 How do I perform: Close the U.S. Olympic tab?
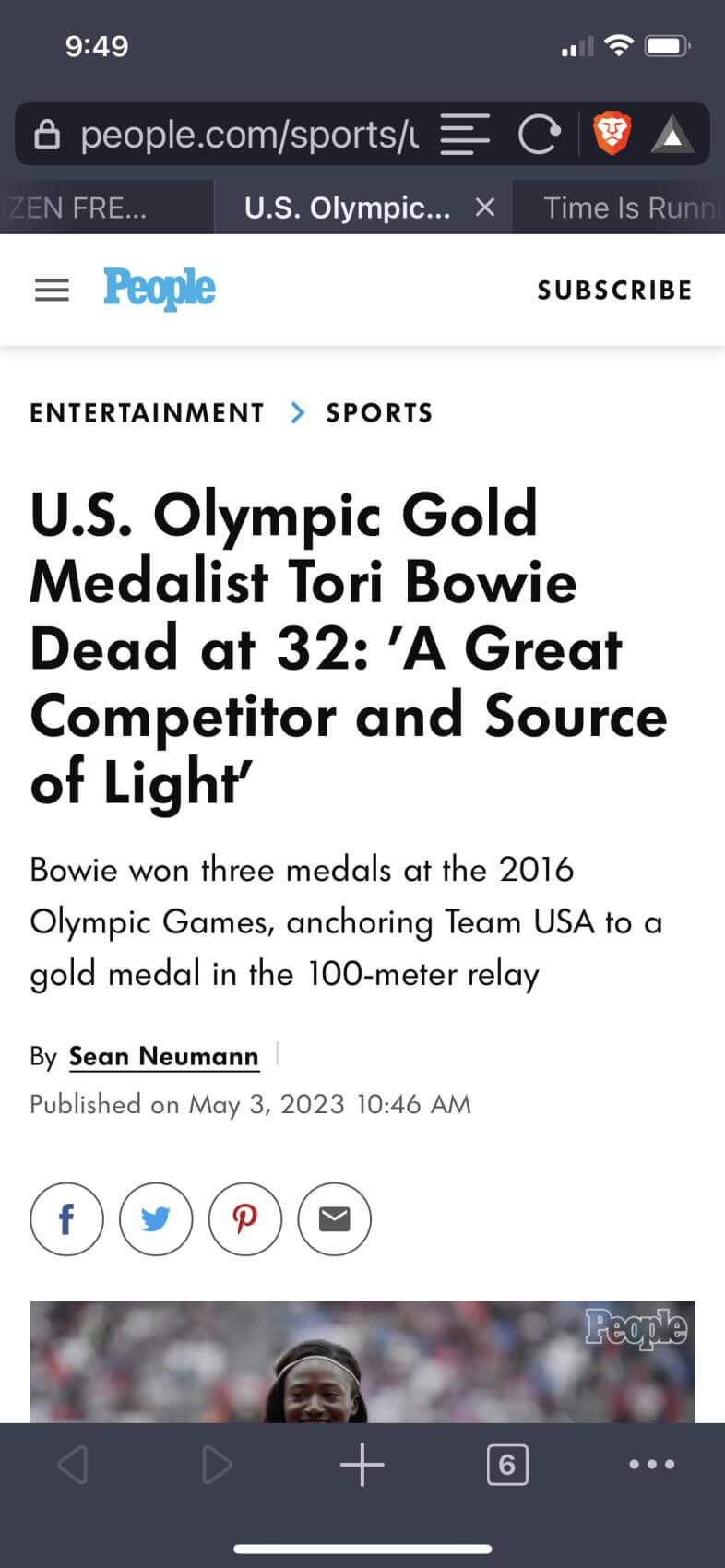pos(484,208)
